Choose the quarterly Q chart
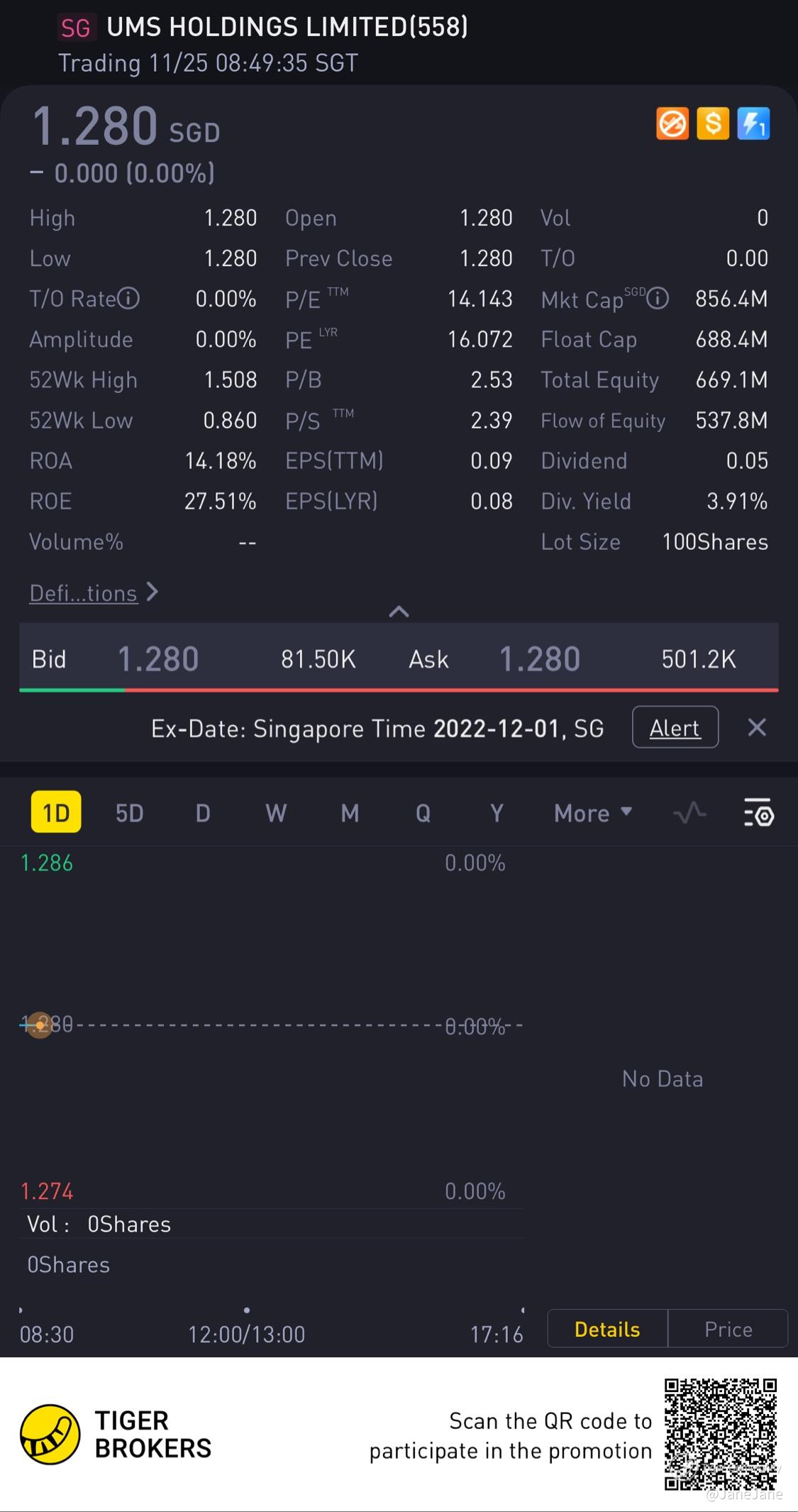Screen dimensions: 798x1512 423,813
